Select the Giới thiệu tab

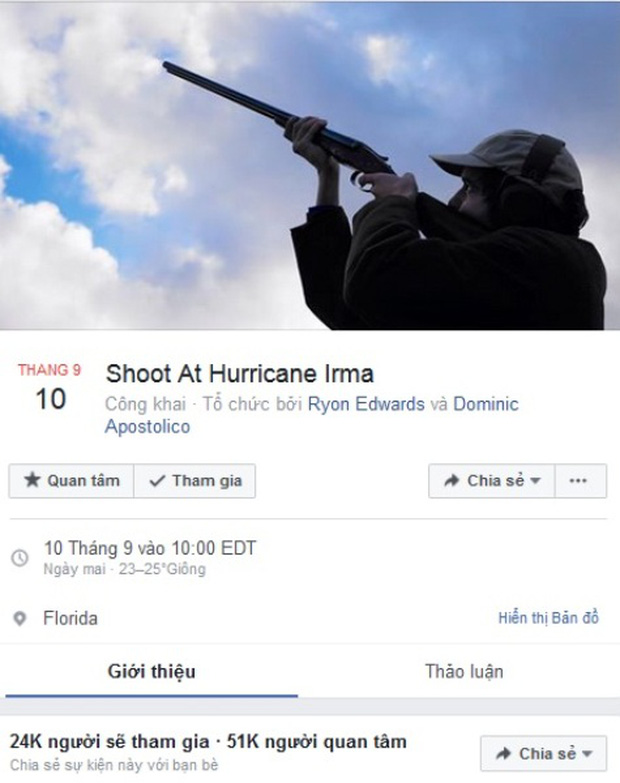tap(152, 671)
